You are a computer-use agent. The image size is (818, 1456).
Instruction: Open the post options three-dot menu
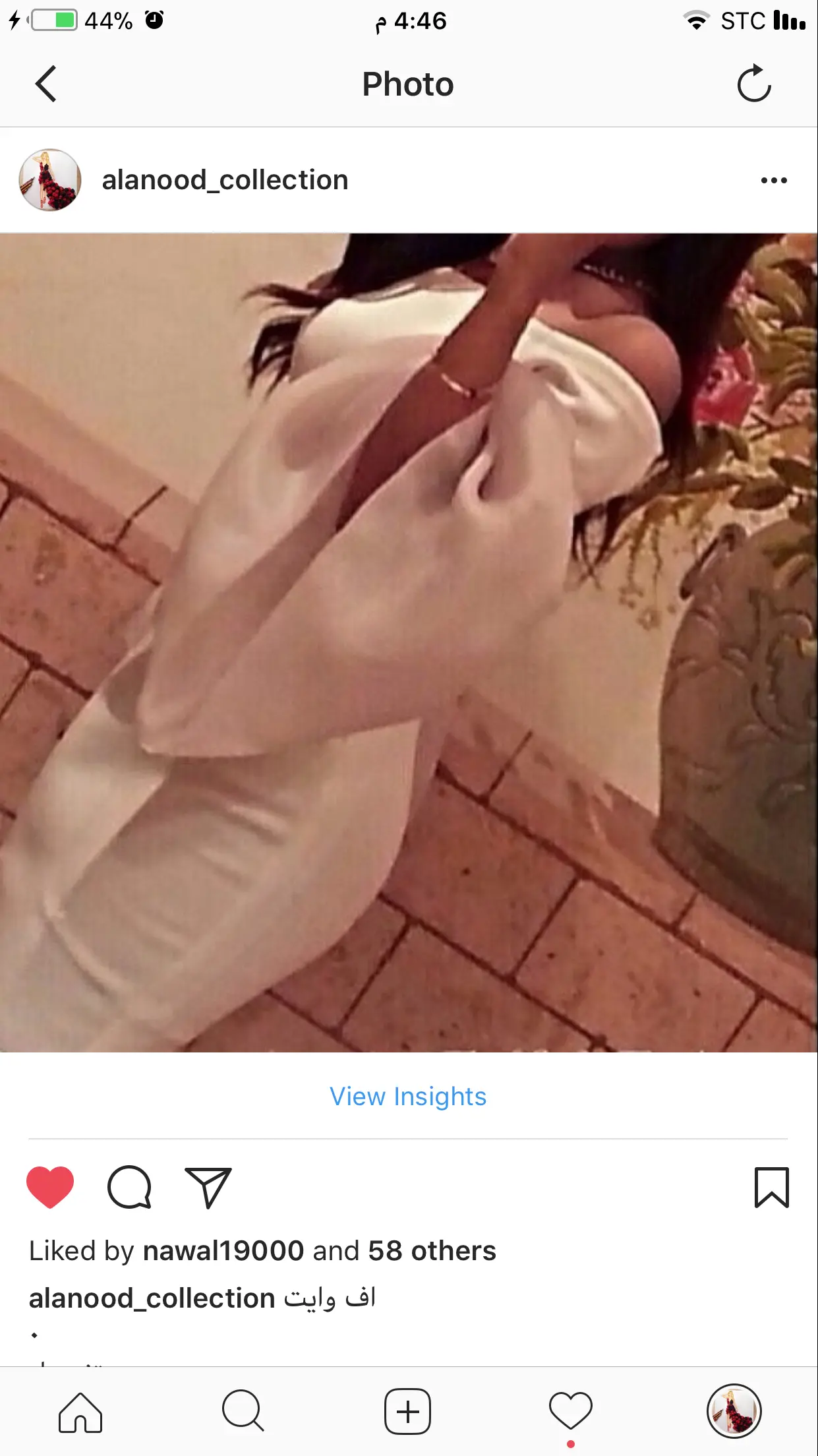pyautogui.click(x=773, y=180)
